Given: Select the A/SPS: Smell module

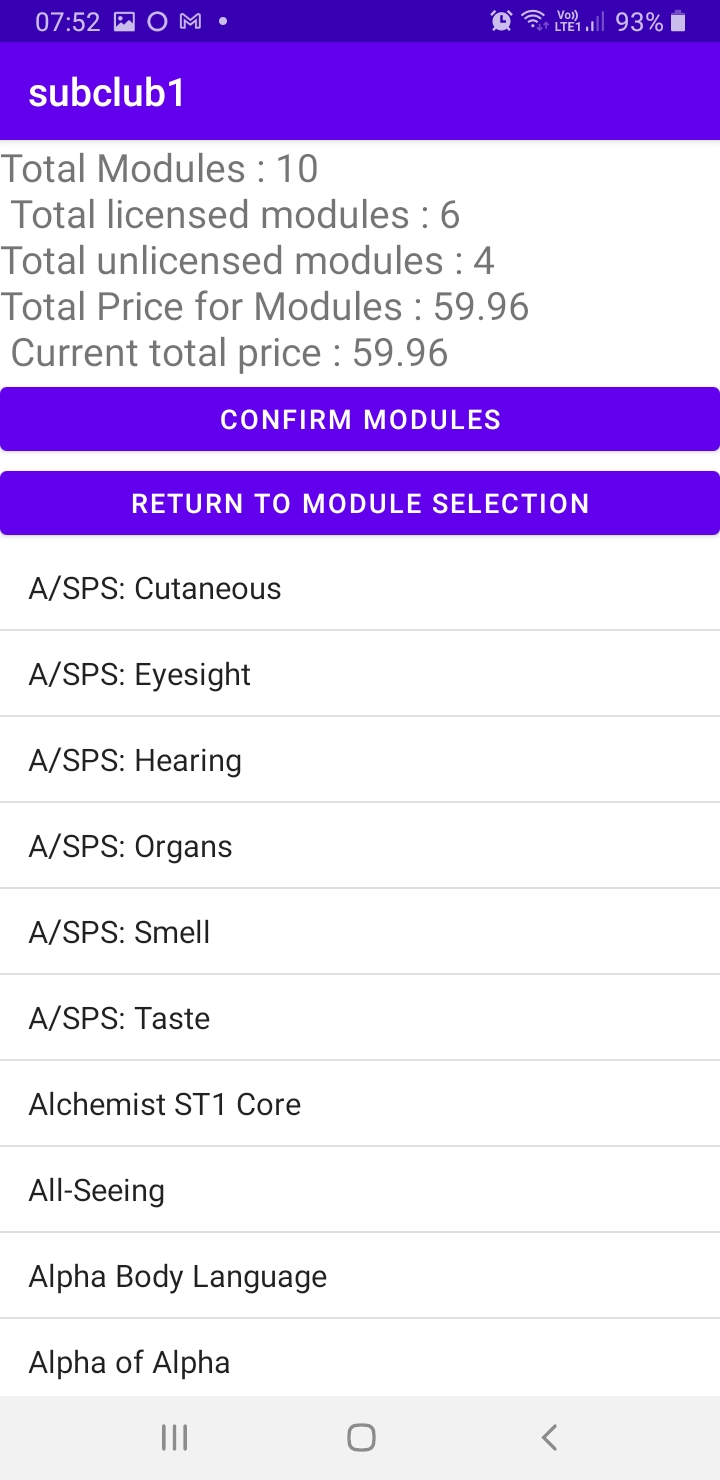Looking at the screenshot, I should 360,932.
